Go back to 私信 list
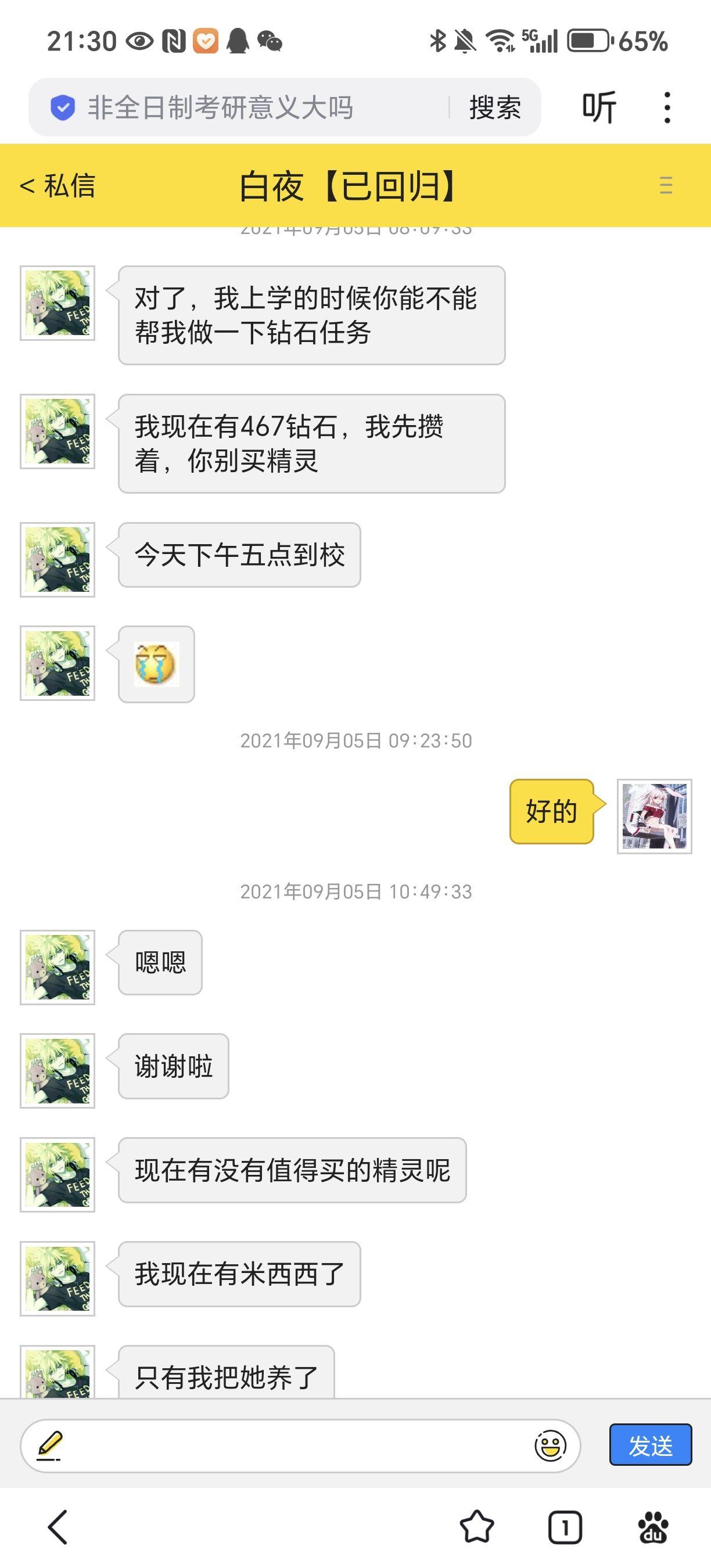 click(58, 186)
